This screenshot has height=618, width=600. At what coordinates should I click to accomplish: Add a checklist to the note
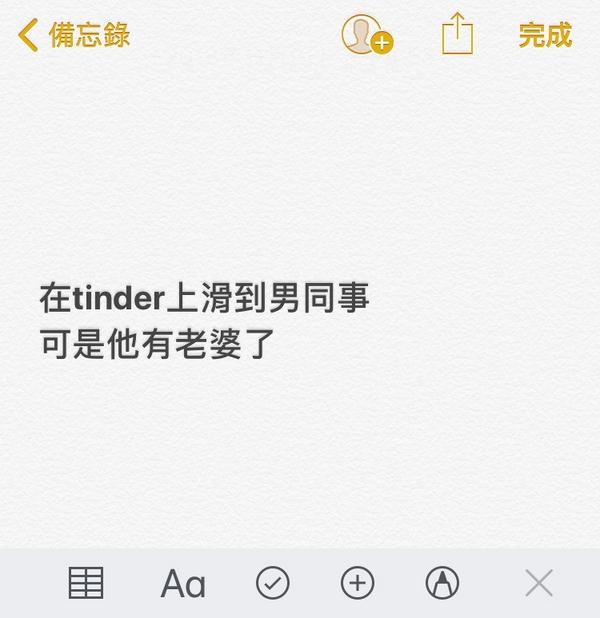[x=272, y=582]
